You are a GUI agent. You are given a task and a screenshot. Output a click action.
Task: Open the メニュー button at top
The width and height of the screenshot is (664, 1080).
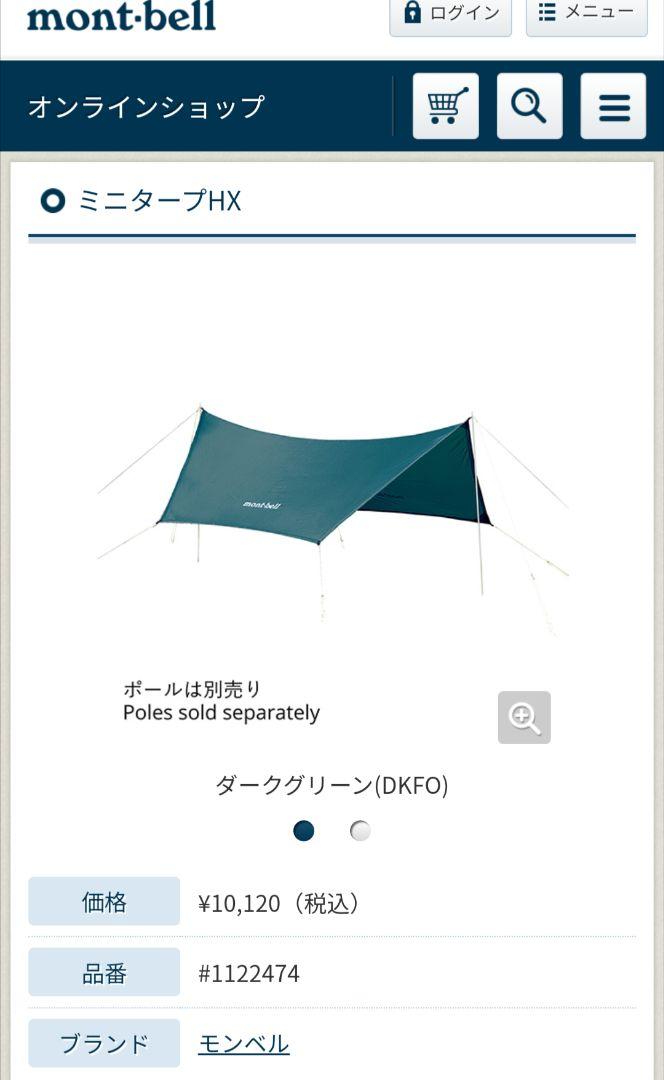(586, 14)
